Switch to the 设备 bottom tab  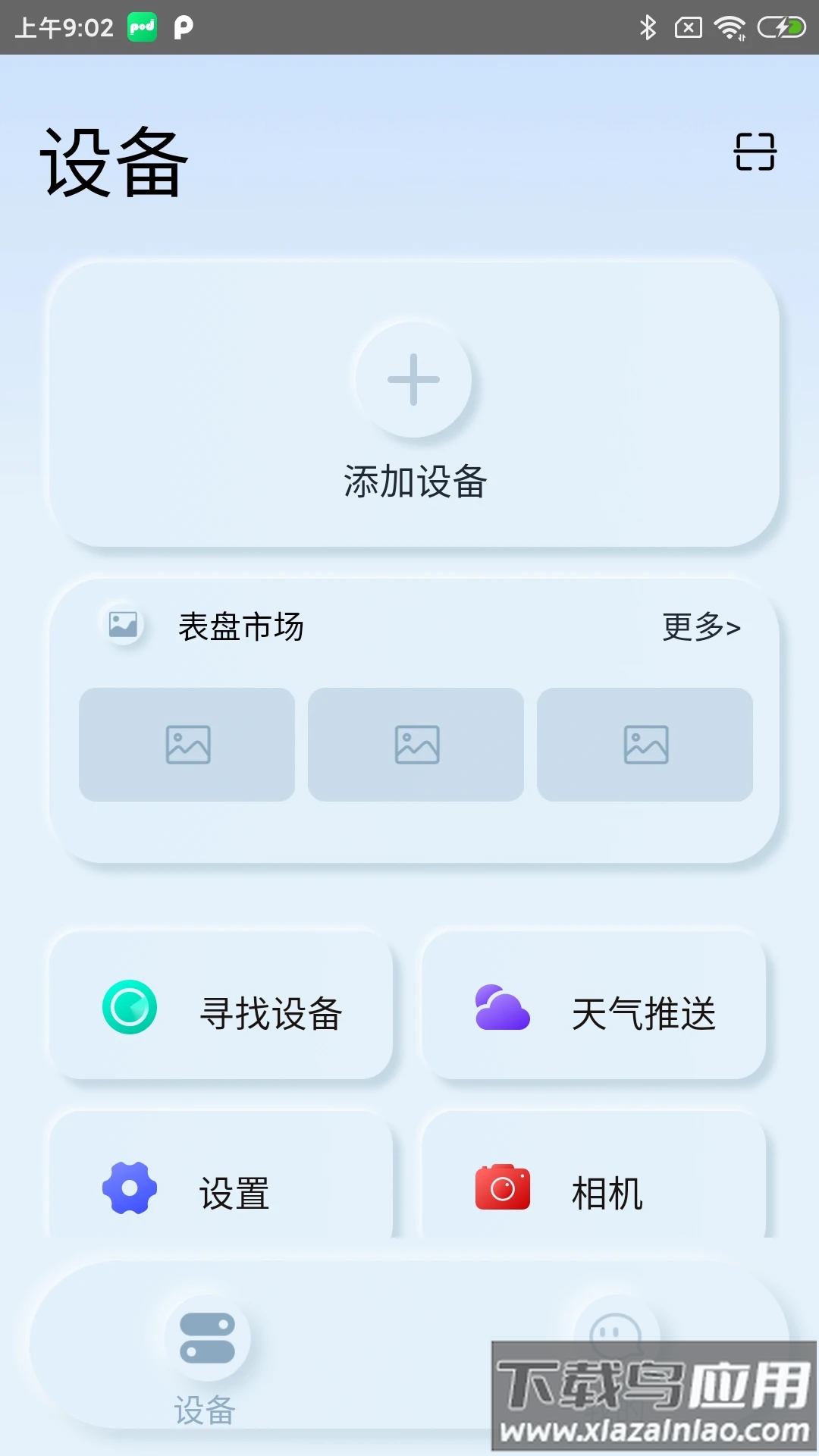tap(206, 1357)
